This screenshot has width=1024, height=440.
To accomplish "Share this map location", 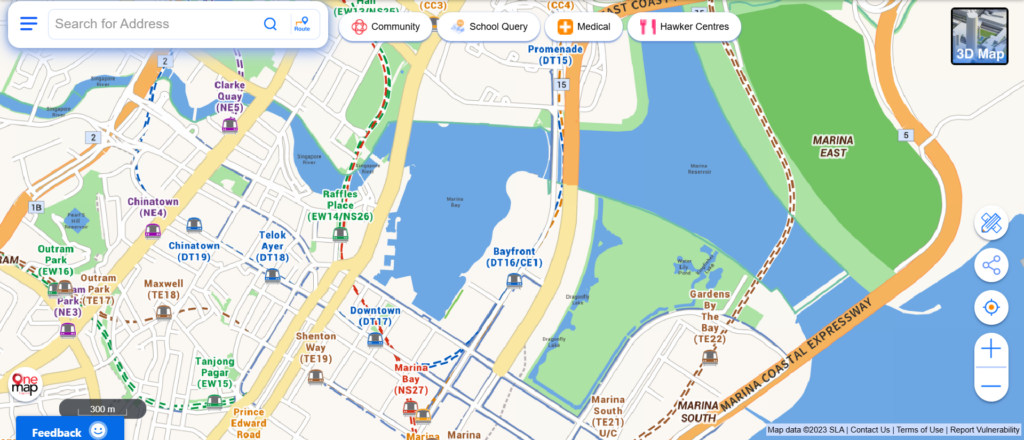I will (991, 265).
